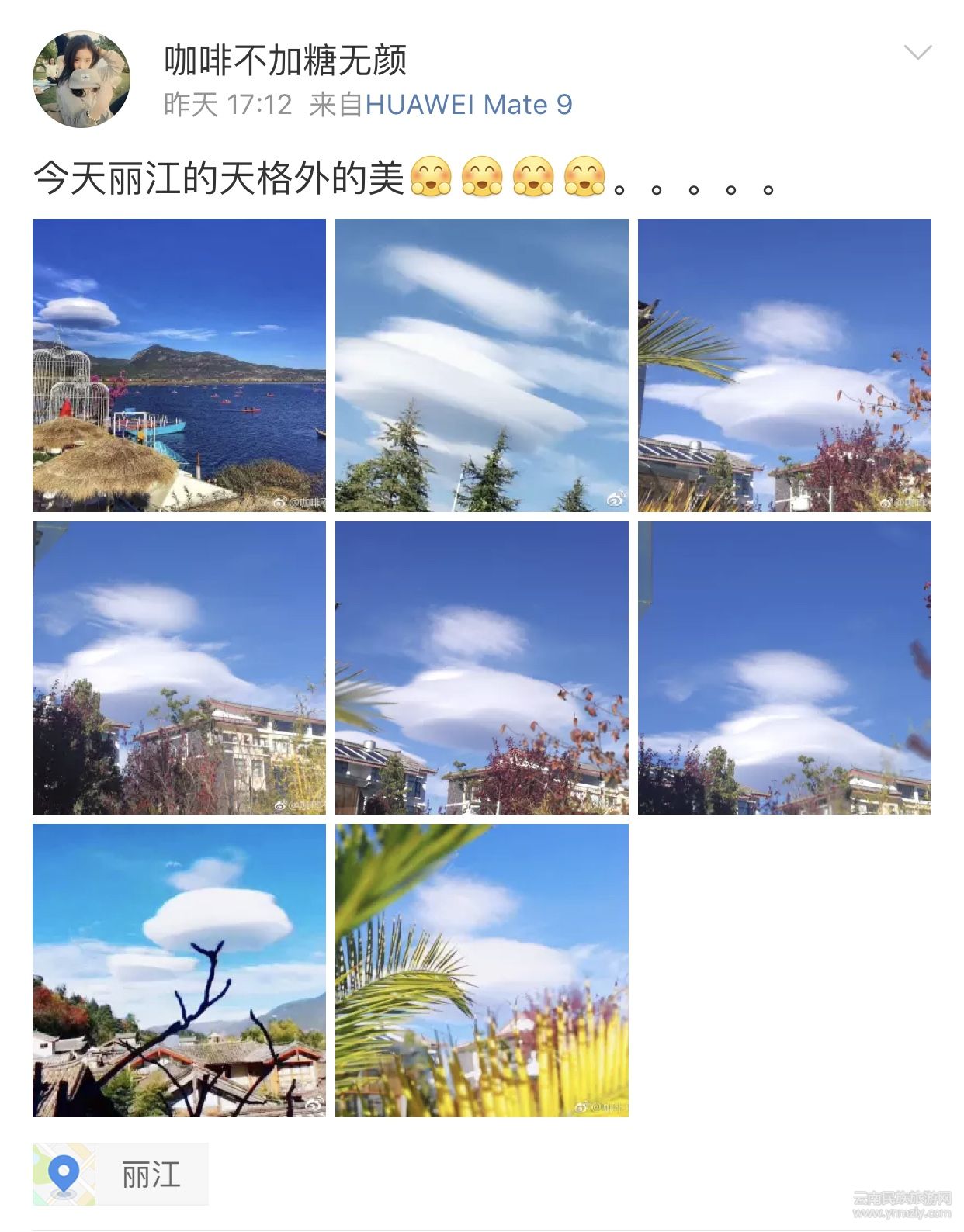Open the third photo in the first row

(x=784, y=365)
